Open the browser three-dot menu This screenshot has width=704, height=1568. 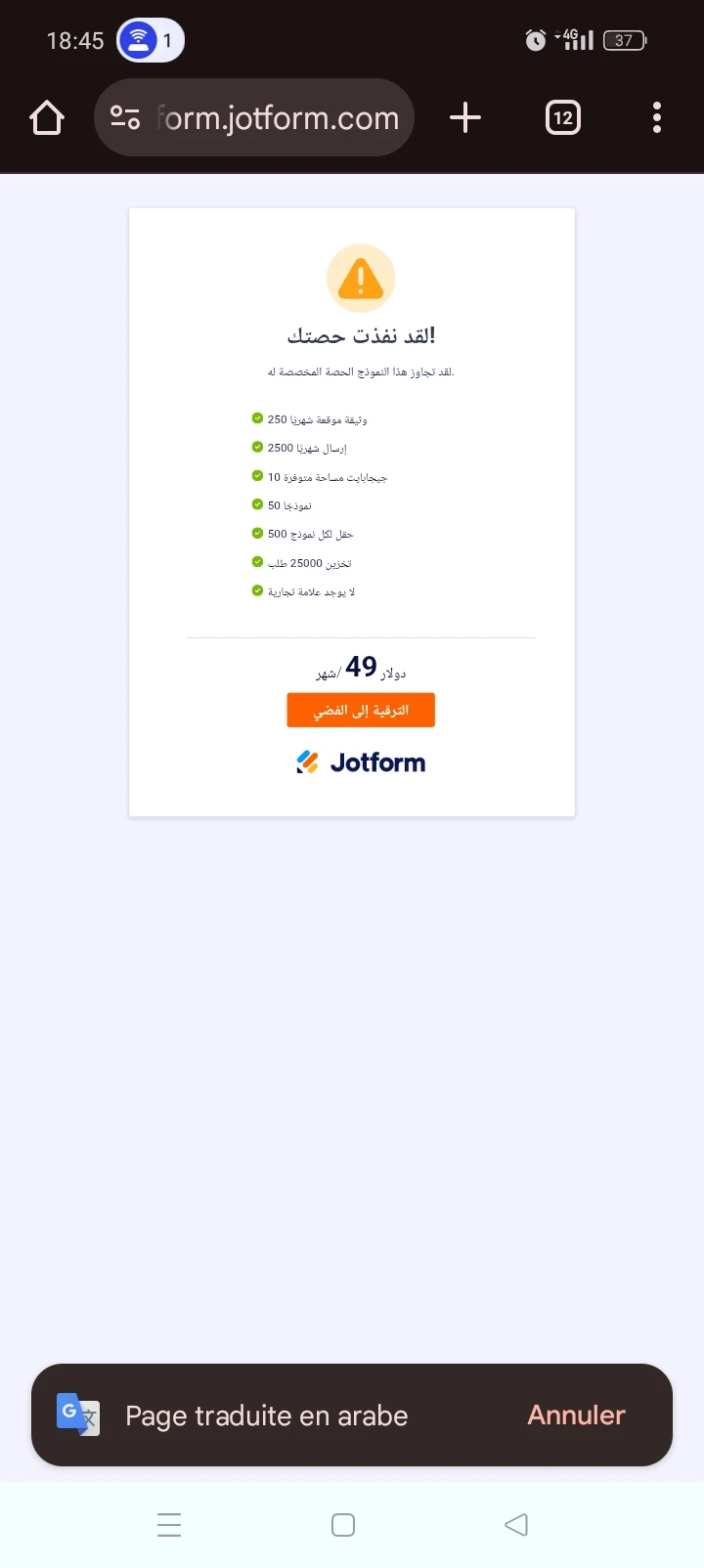656,117
